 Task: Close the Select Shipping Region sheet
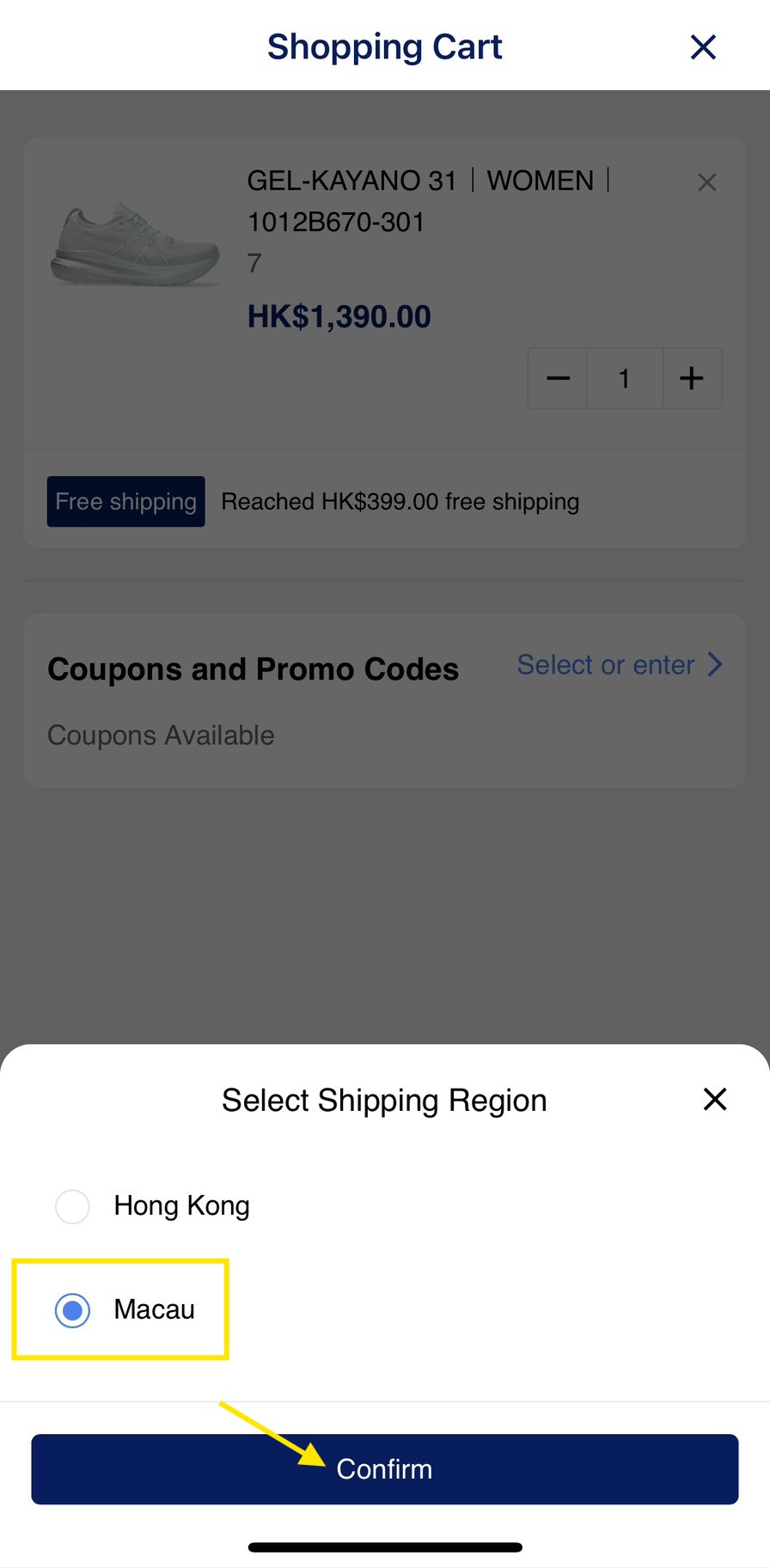point(715,1099)
